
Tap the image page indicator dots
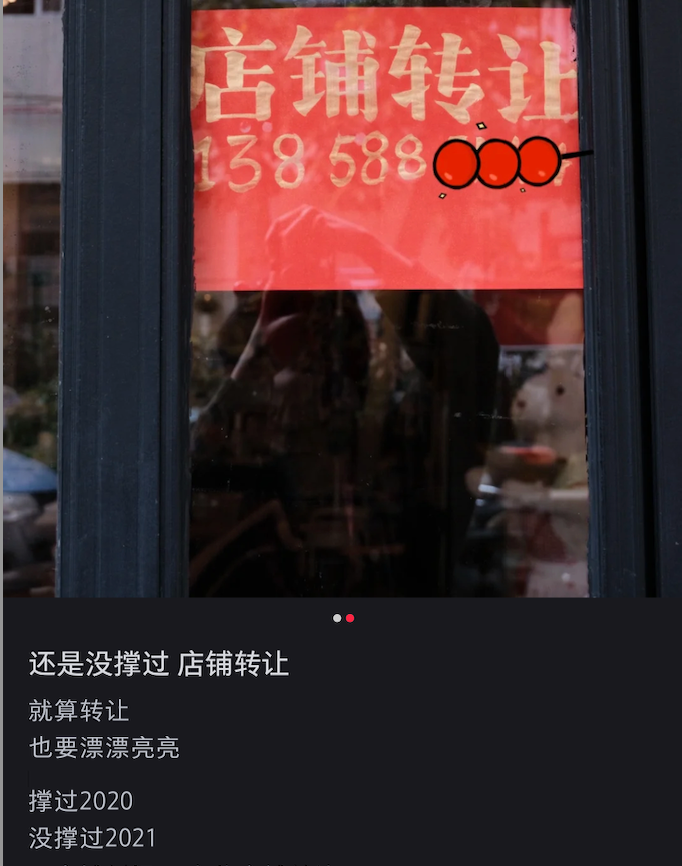[343, 618]
